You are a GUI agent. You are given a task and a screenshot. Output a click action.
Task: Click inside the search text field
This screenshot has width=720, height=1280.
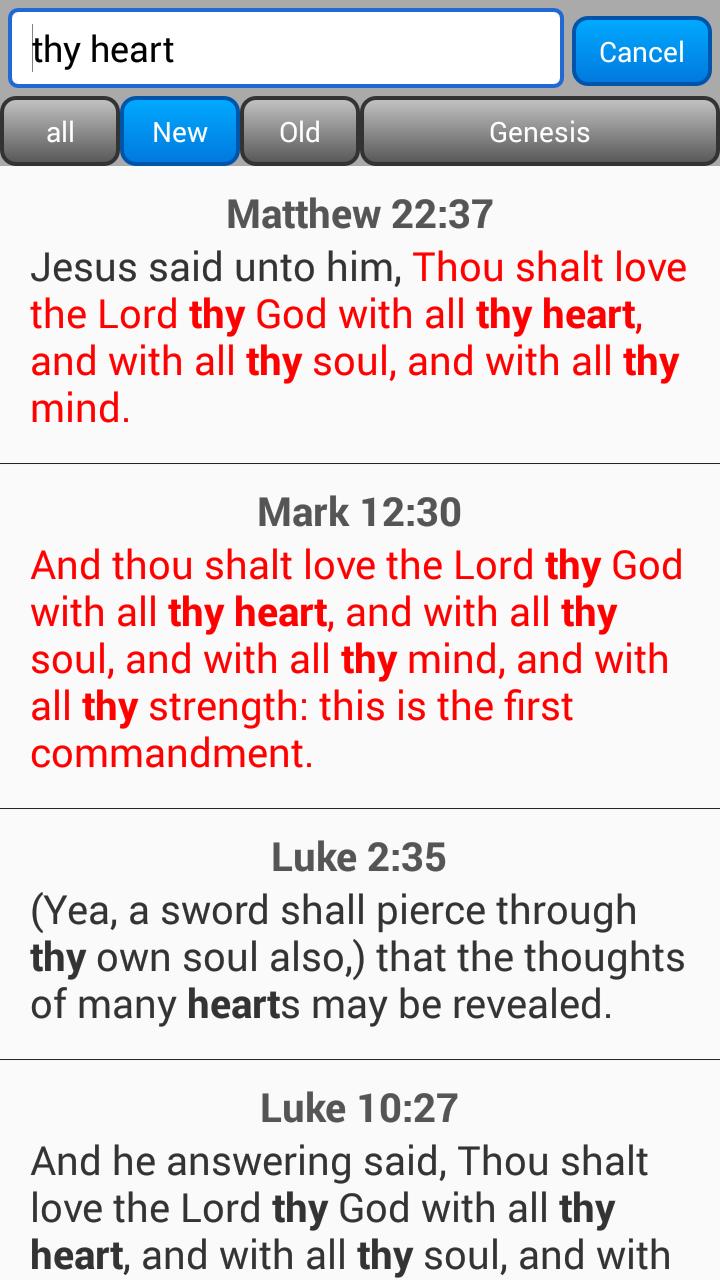[285, 48]
